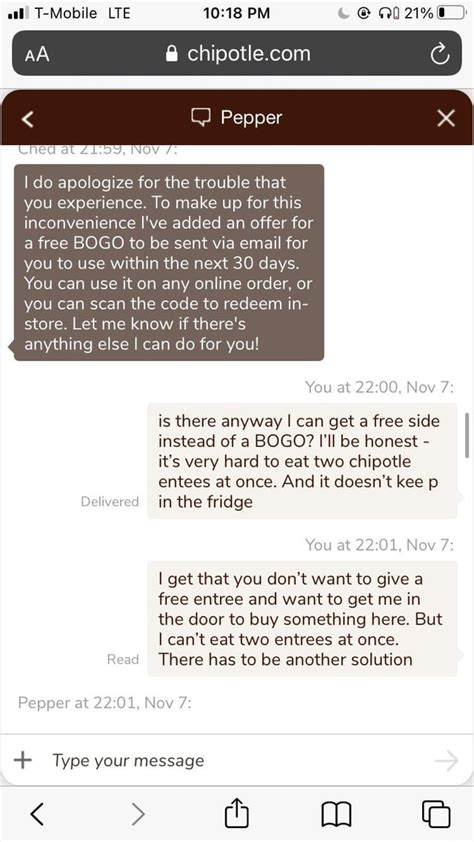The height and width of the screenshot is (842, 474).
Task: Open the Safari share sheet
Action: (x=236, y=812)
